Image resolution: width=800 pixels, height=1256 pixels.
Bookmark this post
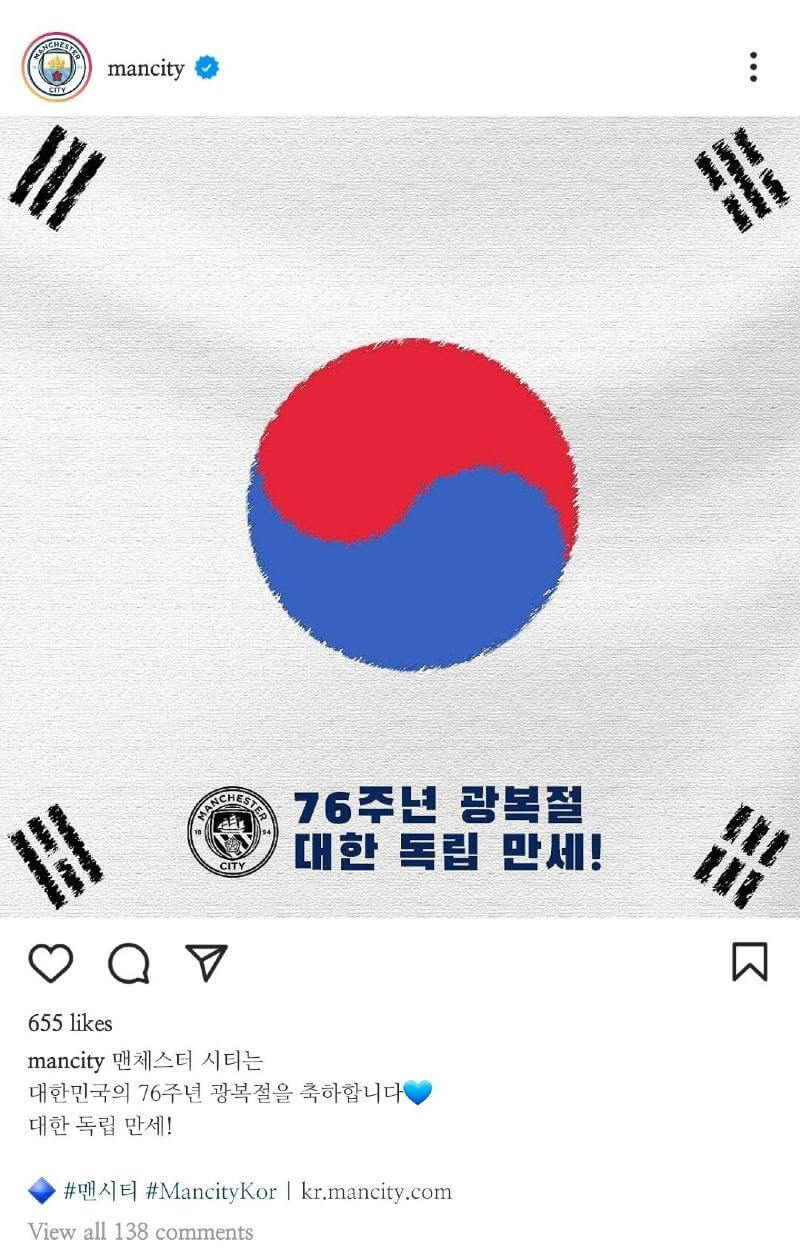tap(750, 962)
